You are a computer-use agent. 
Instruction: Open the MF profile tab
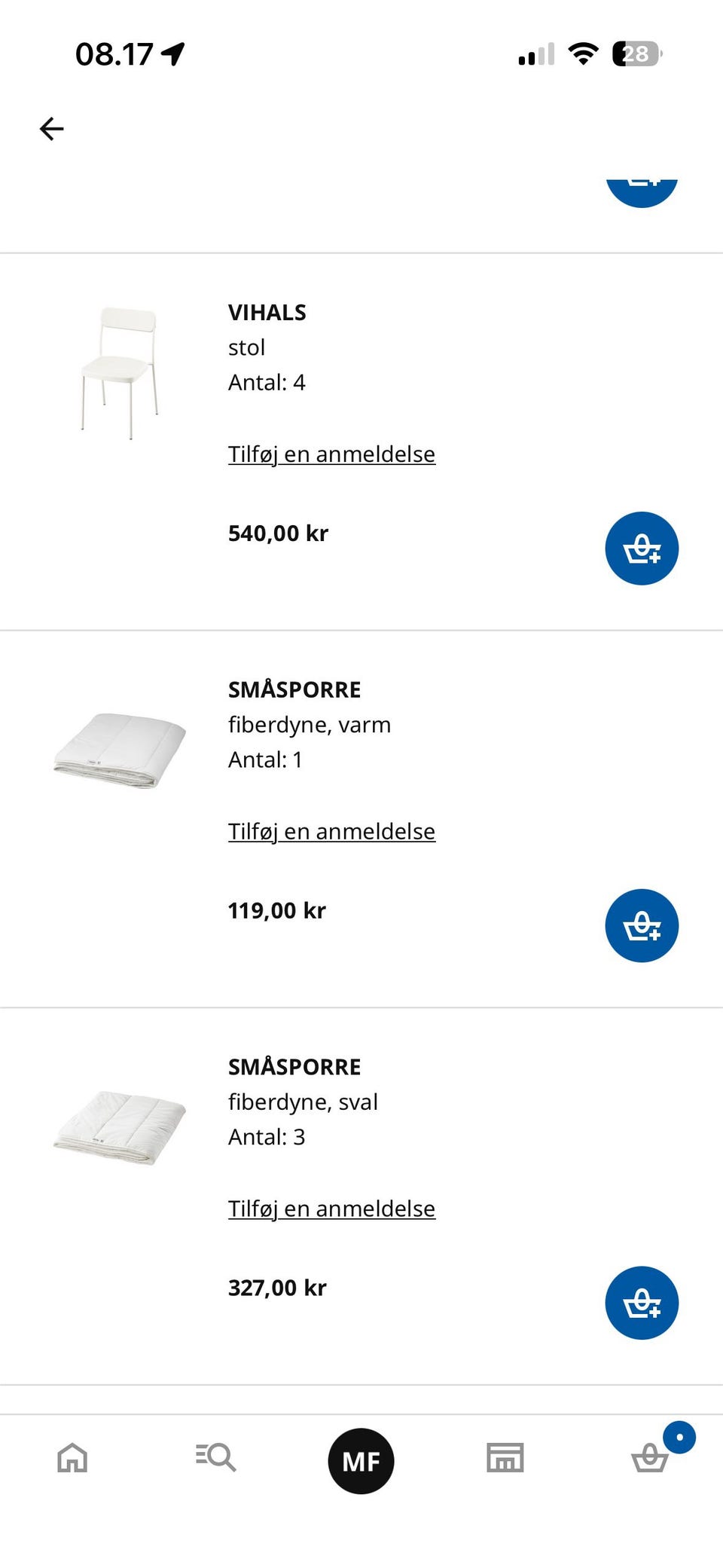click(x=361, y=1461)
